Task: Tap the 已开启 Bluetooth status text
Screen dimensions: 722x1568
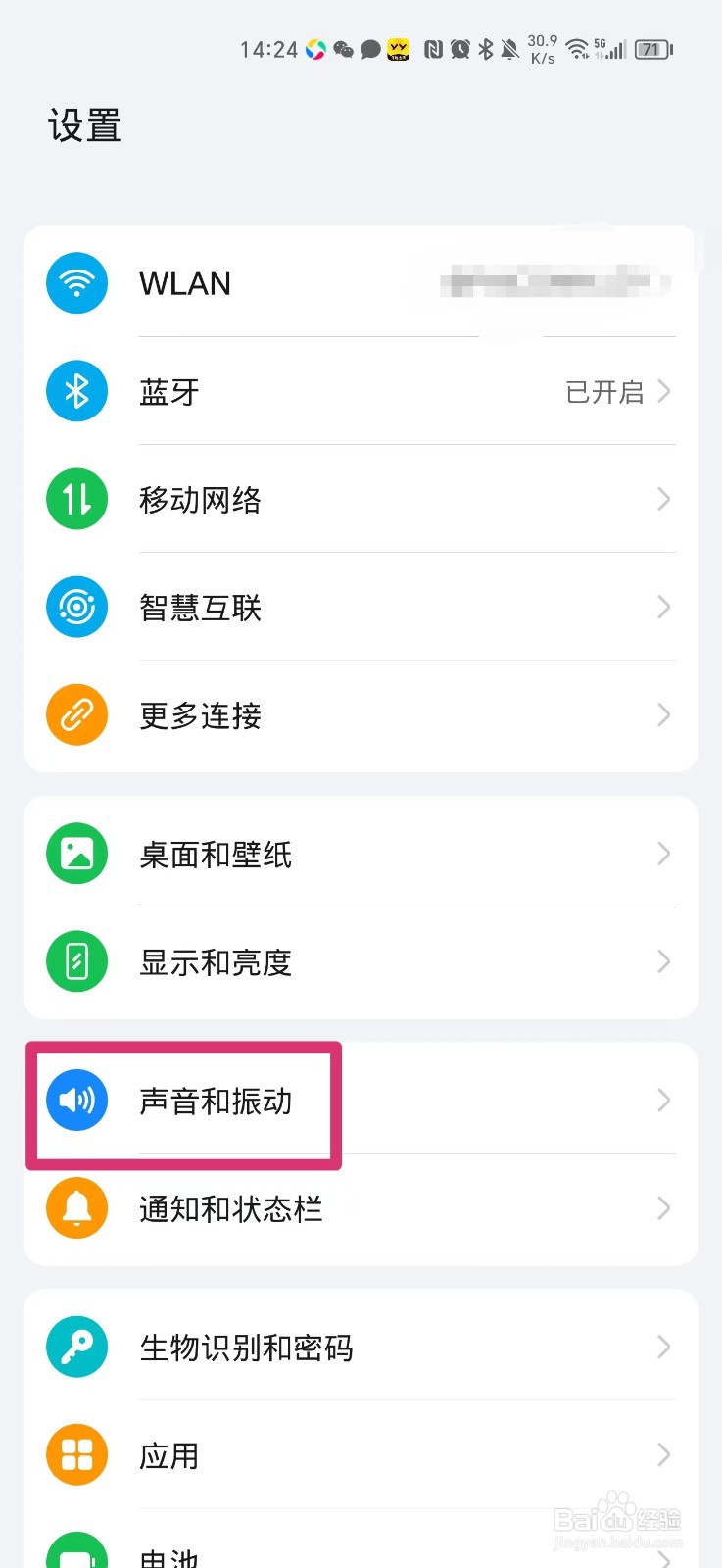Action: pos(605,391)
